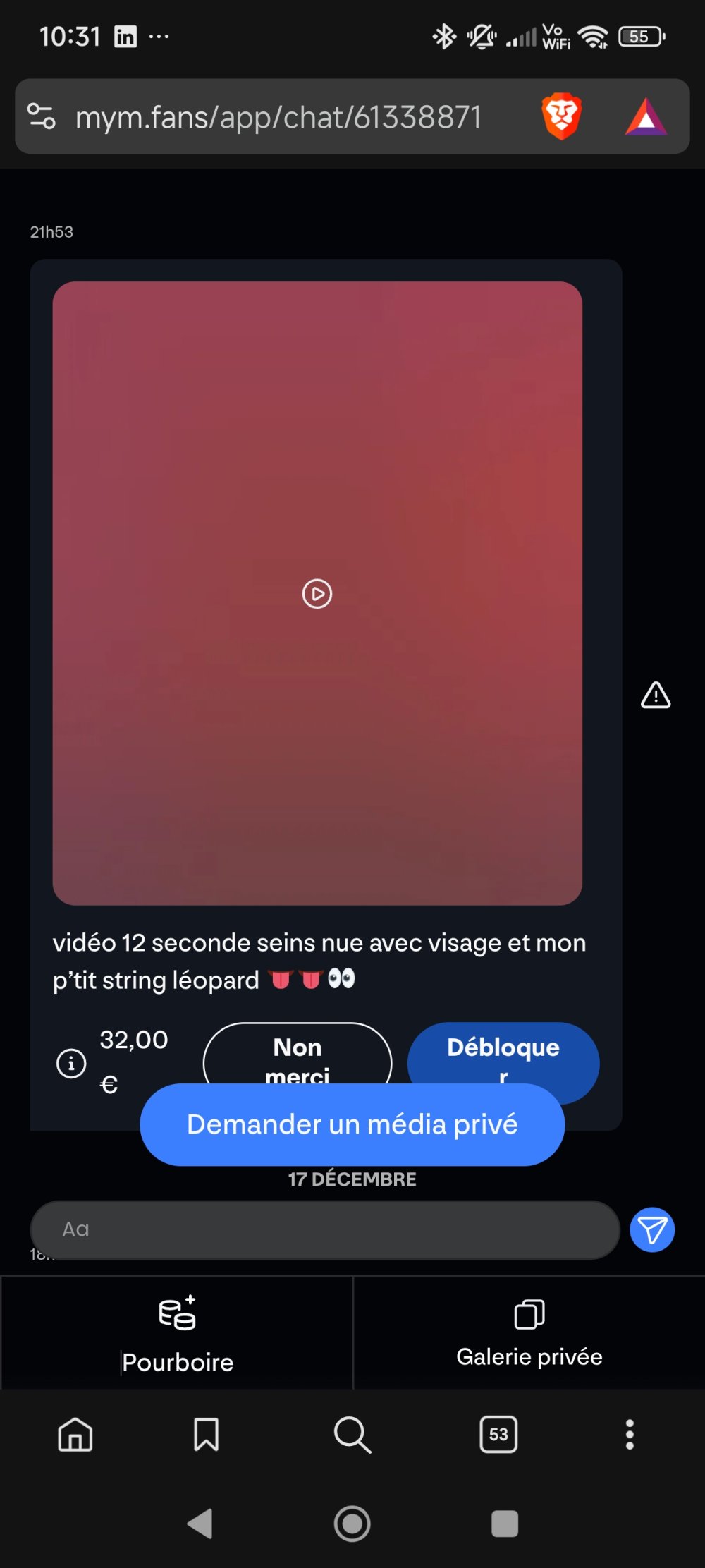
Task: Play the blurred video preview
Action: click(x=317, y=594)
